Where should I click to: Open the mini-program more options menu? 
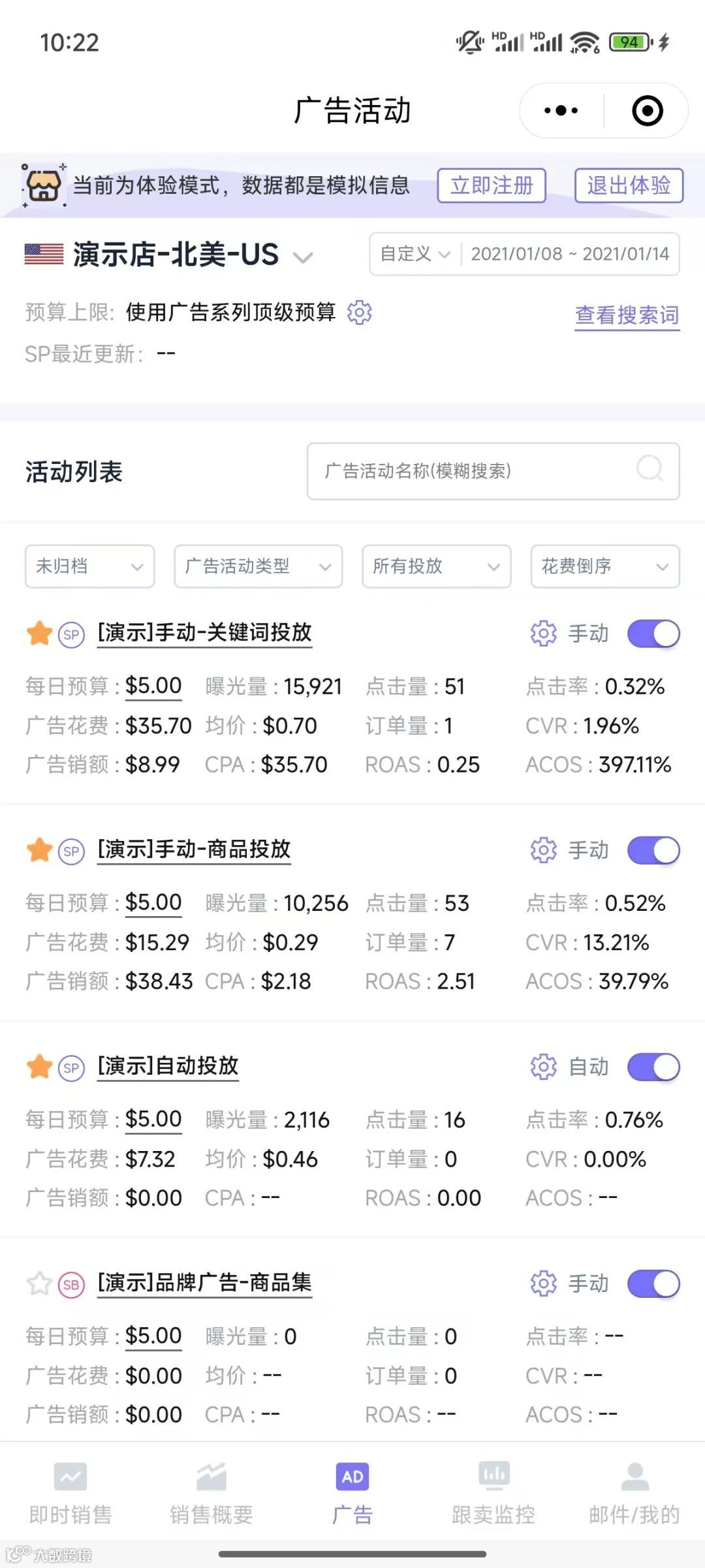561,110
